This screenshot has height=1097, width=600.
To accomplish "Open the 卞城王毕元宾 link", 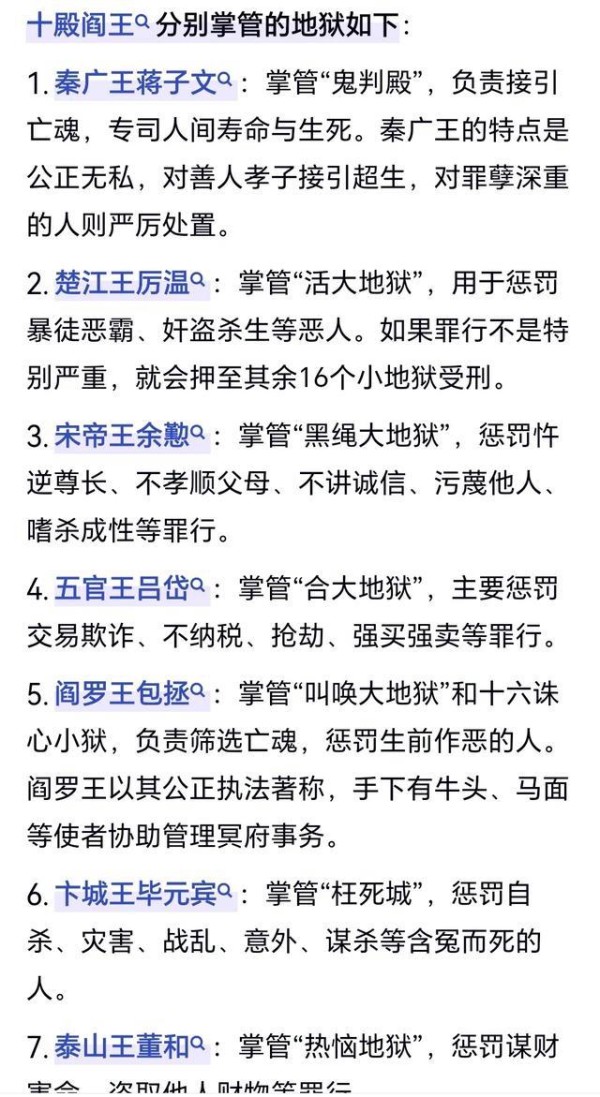I will 143,893.
